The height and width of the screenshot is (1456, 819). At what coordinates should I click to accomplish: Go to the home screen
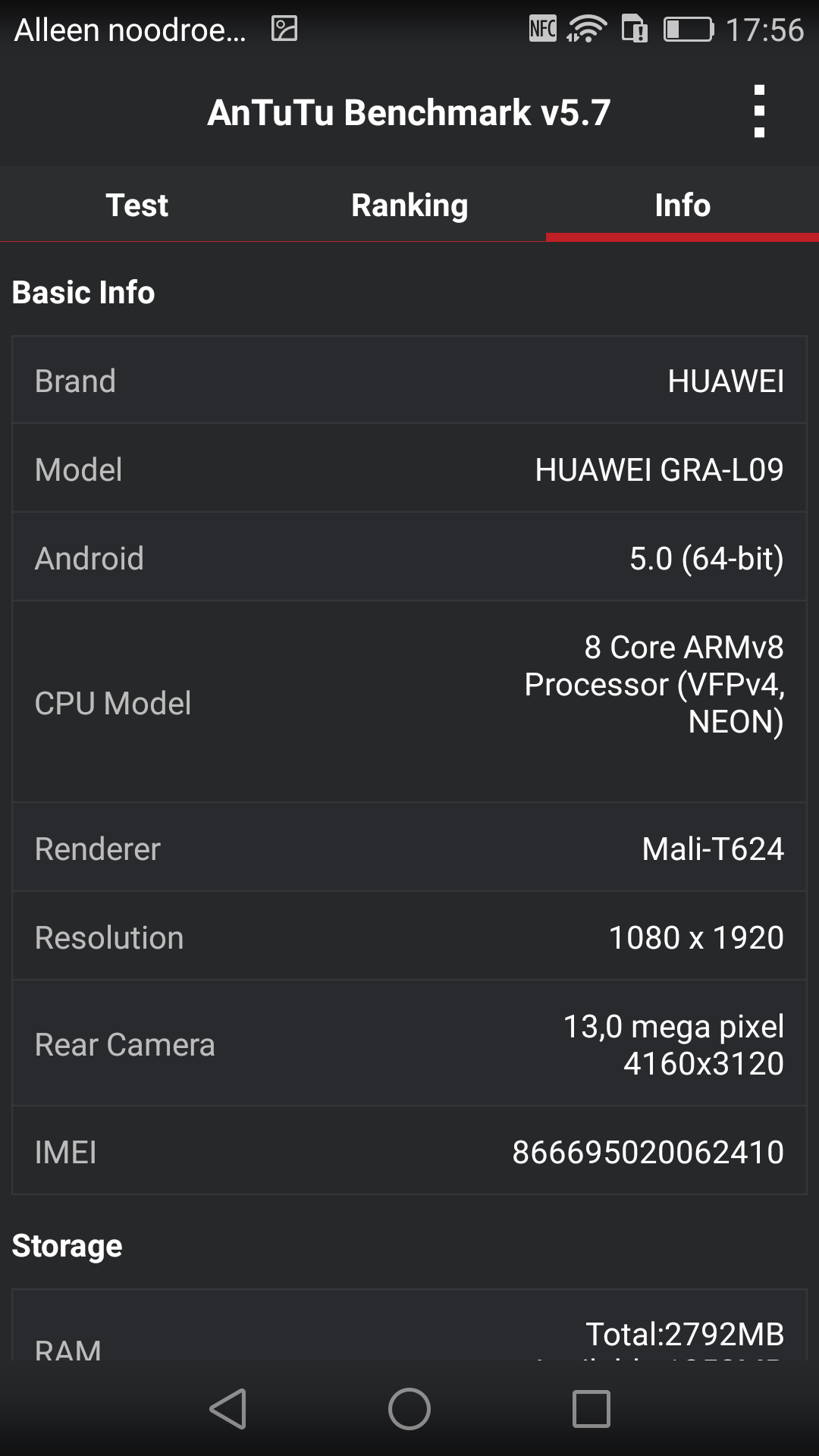tap(409, 1409)
